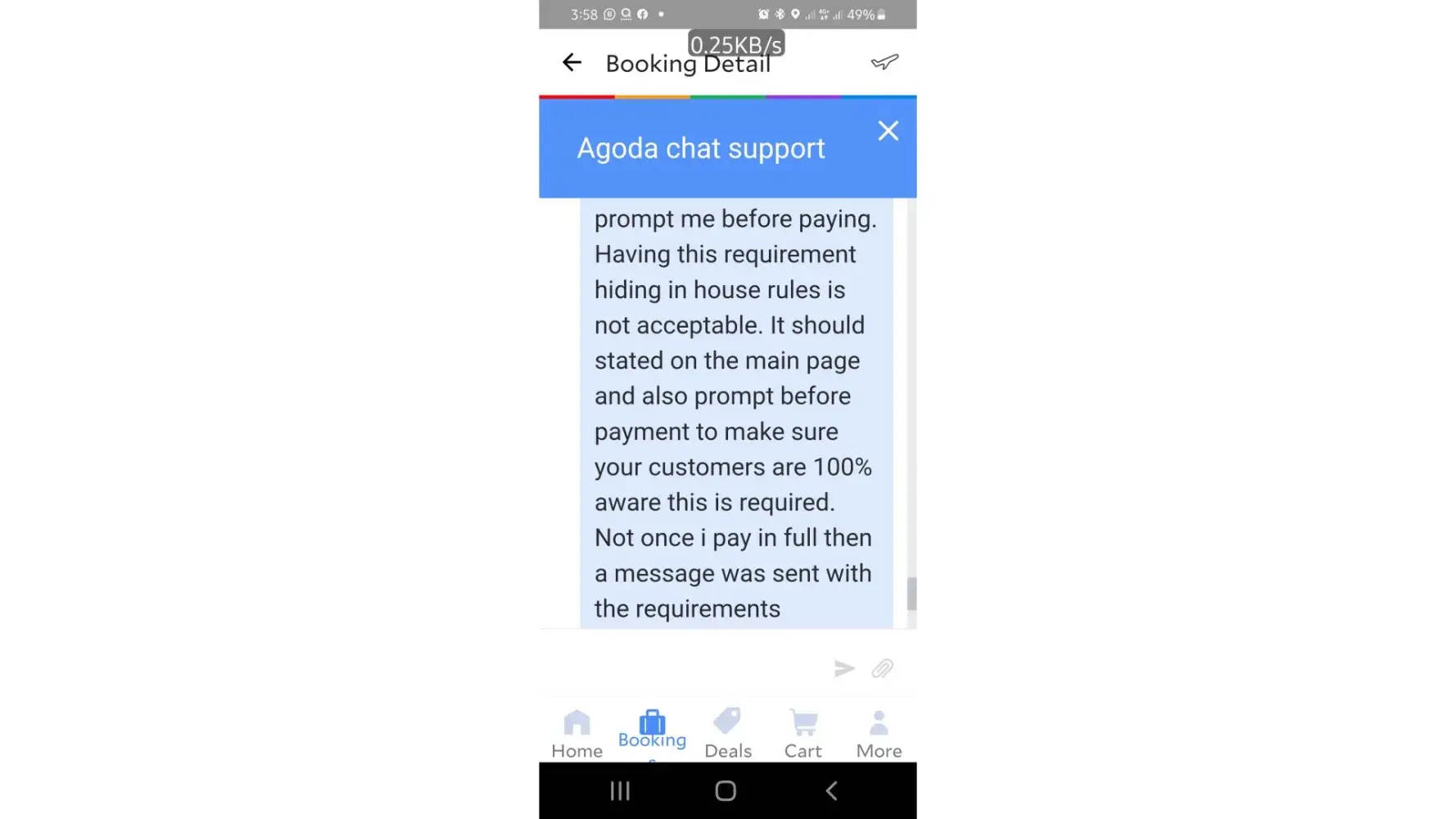Switch to the Deals tab
This screenshot has height=819, width=1456.
727,734
